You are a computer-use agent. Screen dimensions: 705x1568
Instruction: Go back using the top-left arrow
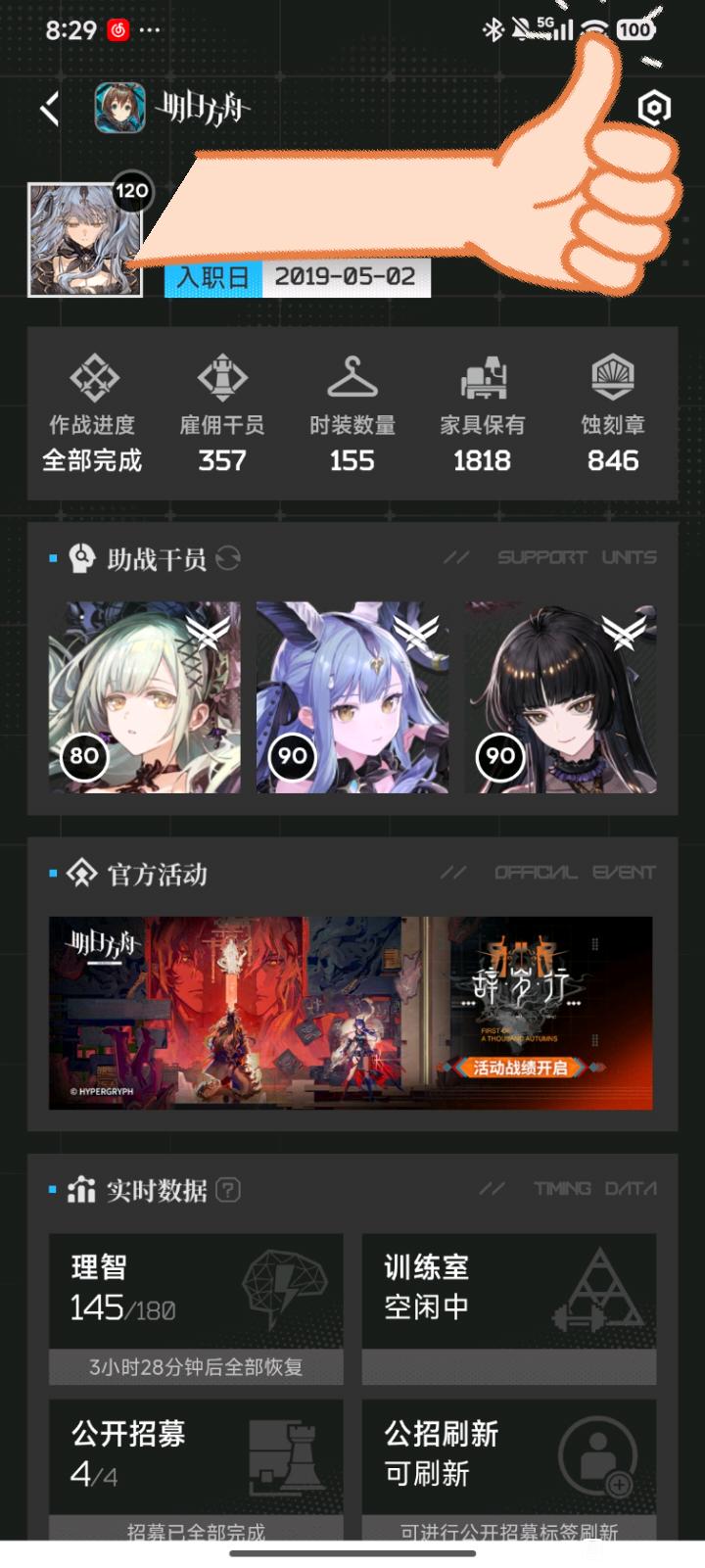(x=51, y=109)
